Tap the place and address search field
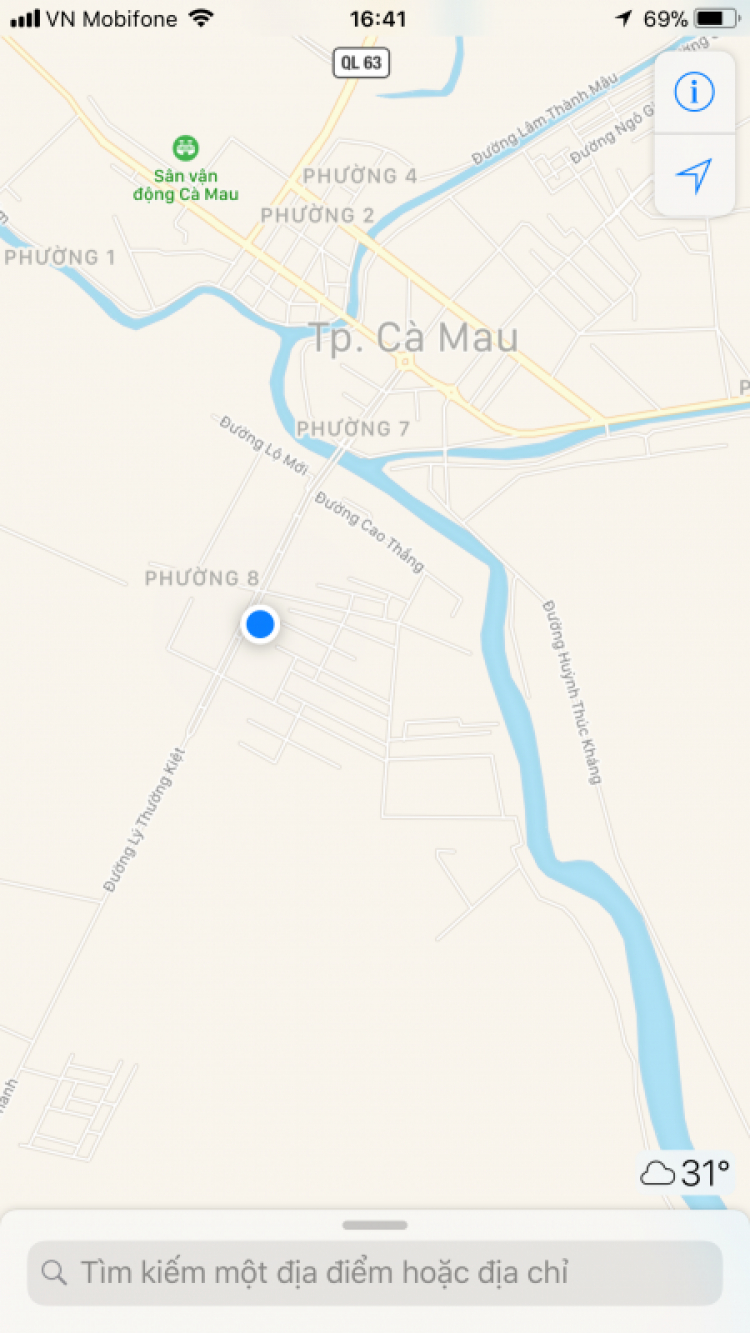Viewport: 750px width, 1333px height. (375, 1273)
